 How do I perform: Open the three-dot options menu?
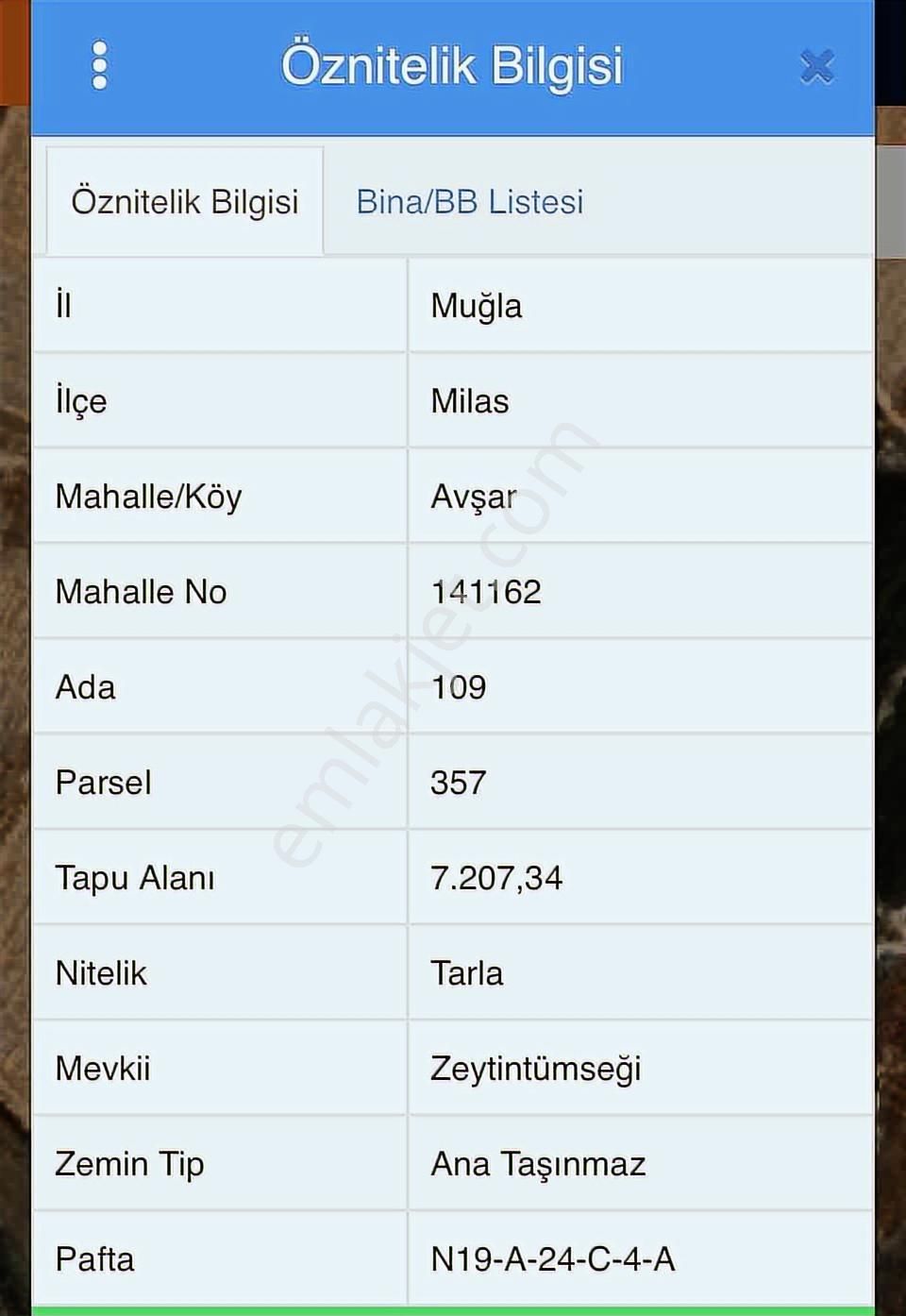pos(98,66)
